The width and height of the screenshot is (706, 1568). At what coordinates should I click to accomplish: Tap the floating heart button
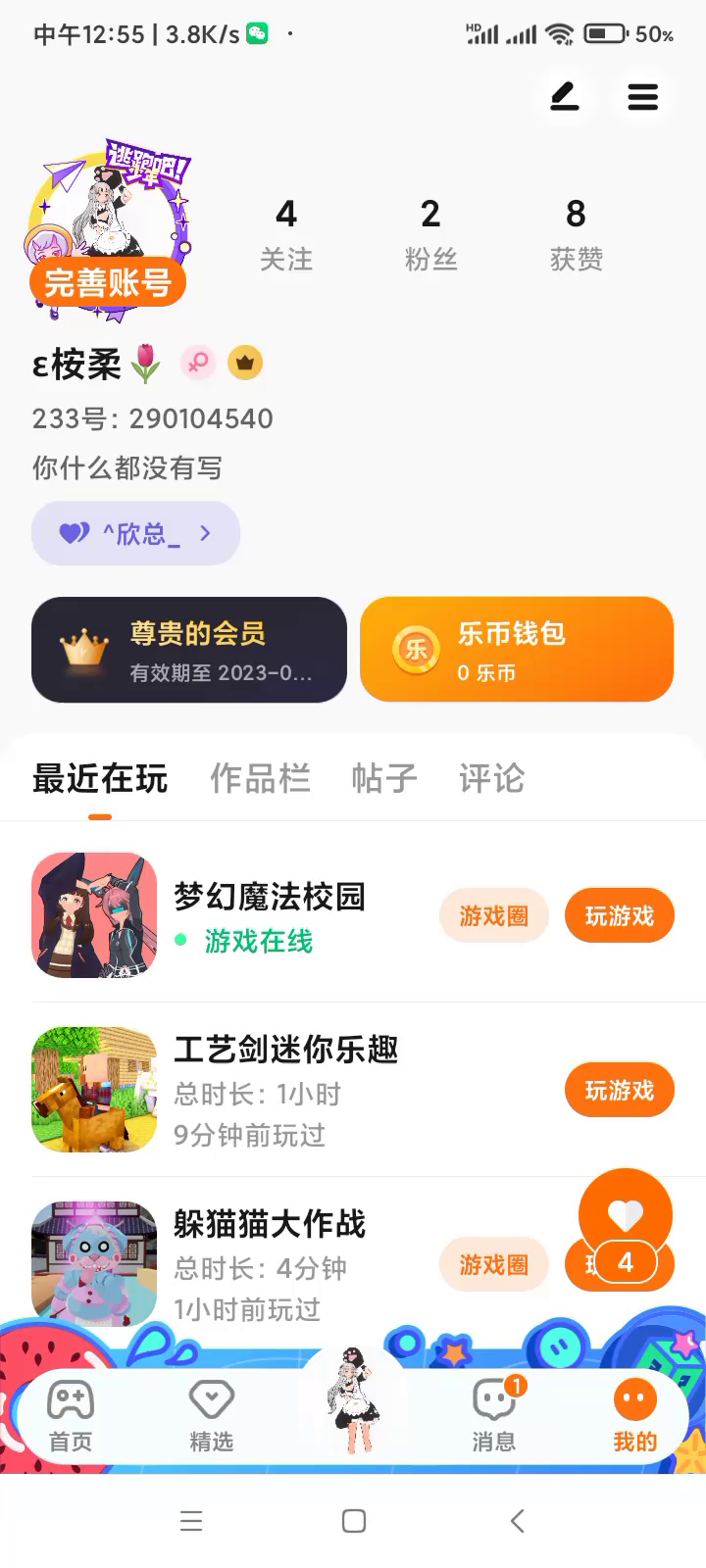pyautogui.click(x=626, y=1215)
